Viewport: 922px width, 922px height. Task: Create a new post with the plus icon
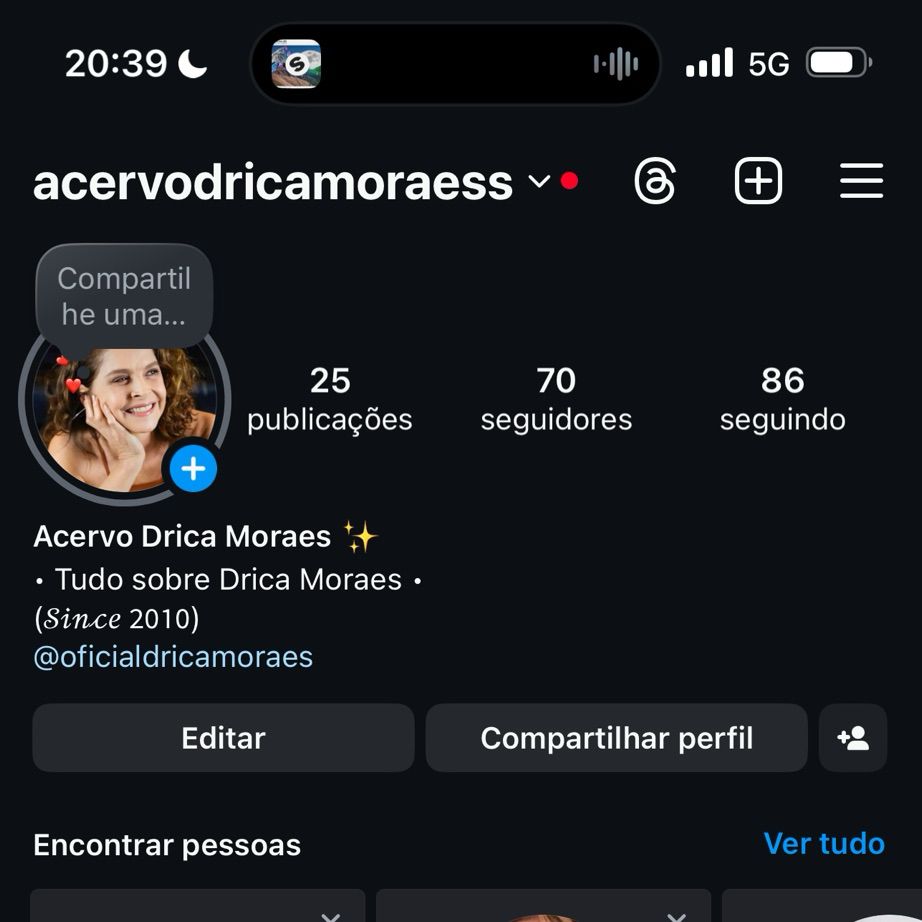pyautogui.click(x=758, y=182)
